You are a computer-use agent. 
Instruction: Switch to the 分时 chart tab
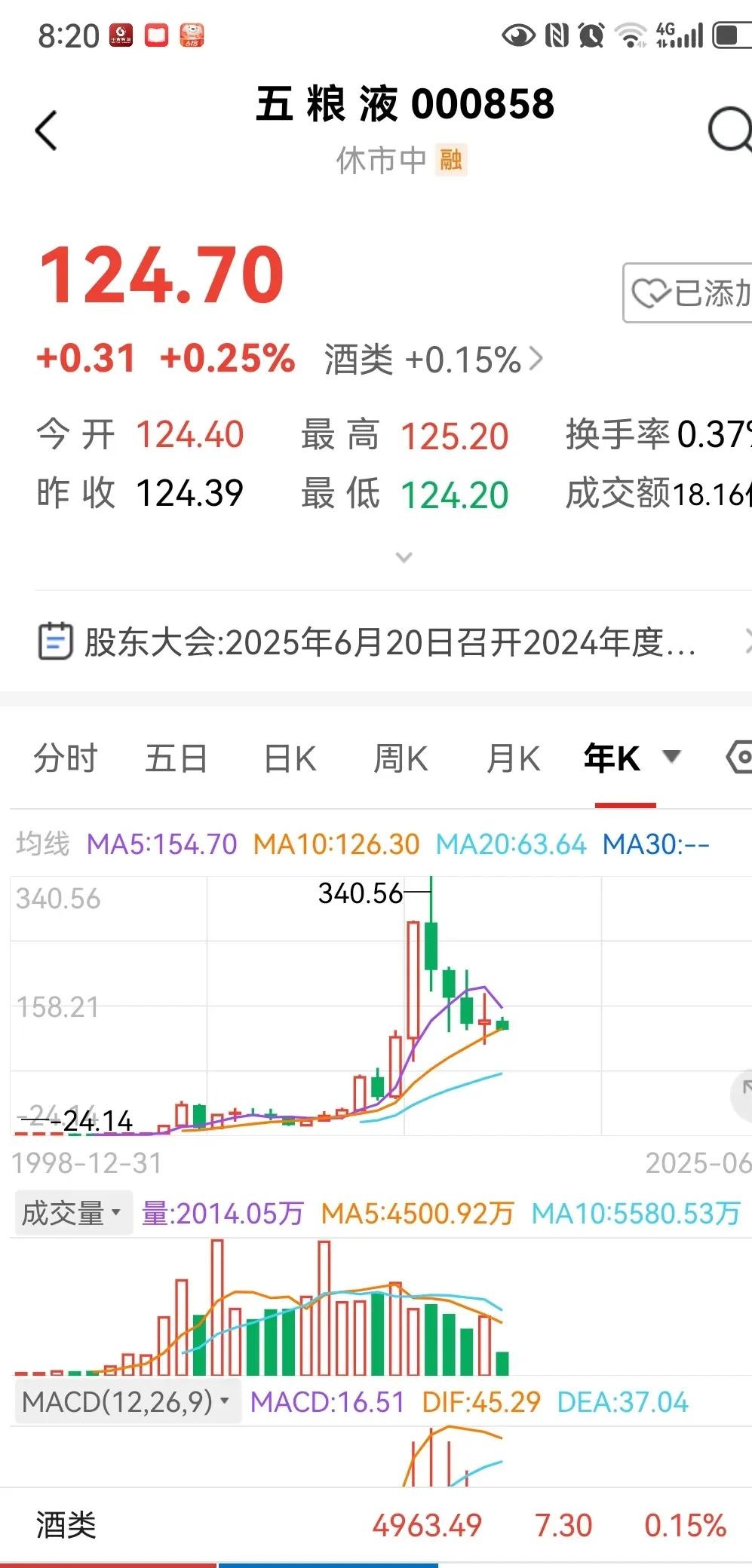(x=66, y=758)
